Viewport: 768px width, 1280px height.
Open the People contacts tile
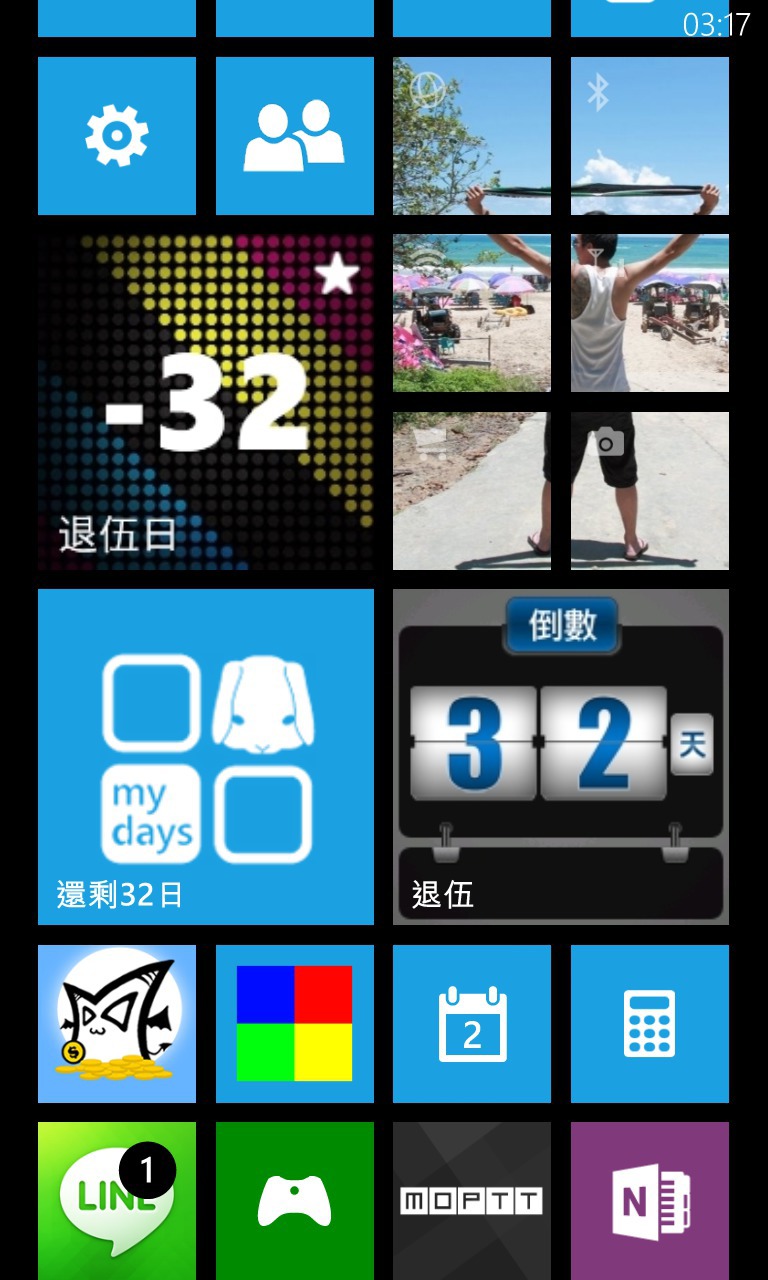[x=294, y=136]
